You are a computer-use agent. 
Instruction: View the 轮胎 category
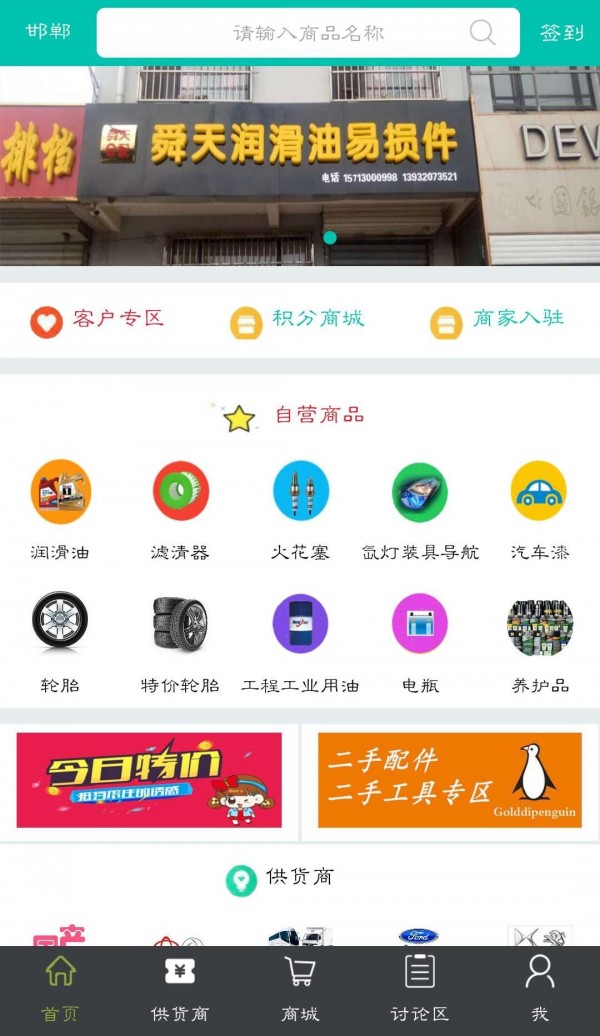coord(60,641)
